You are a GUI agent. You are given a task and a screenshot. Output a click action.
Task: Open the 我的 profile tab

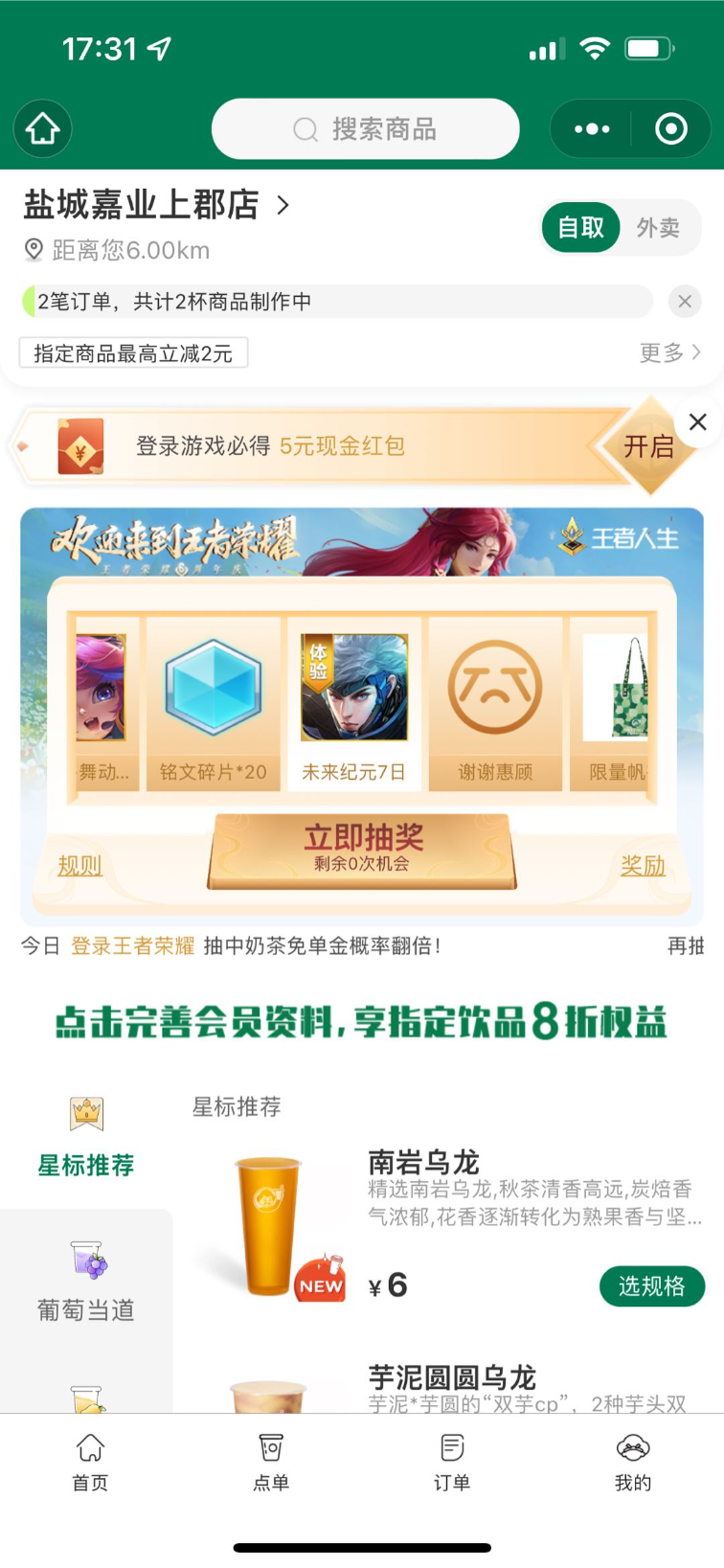tap(632, 1462)
